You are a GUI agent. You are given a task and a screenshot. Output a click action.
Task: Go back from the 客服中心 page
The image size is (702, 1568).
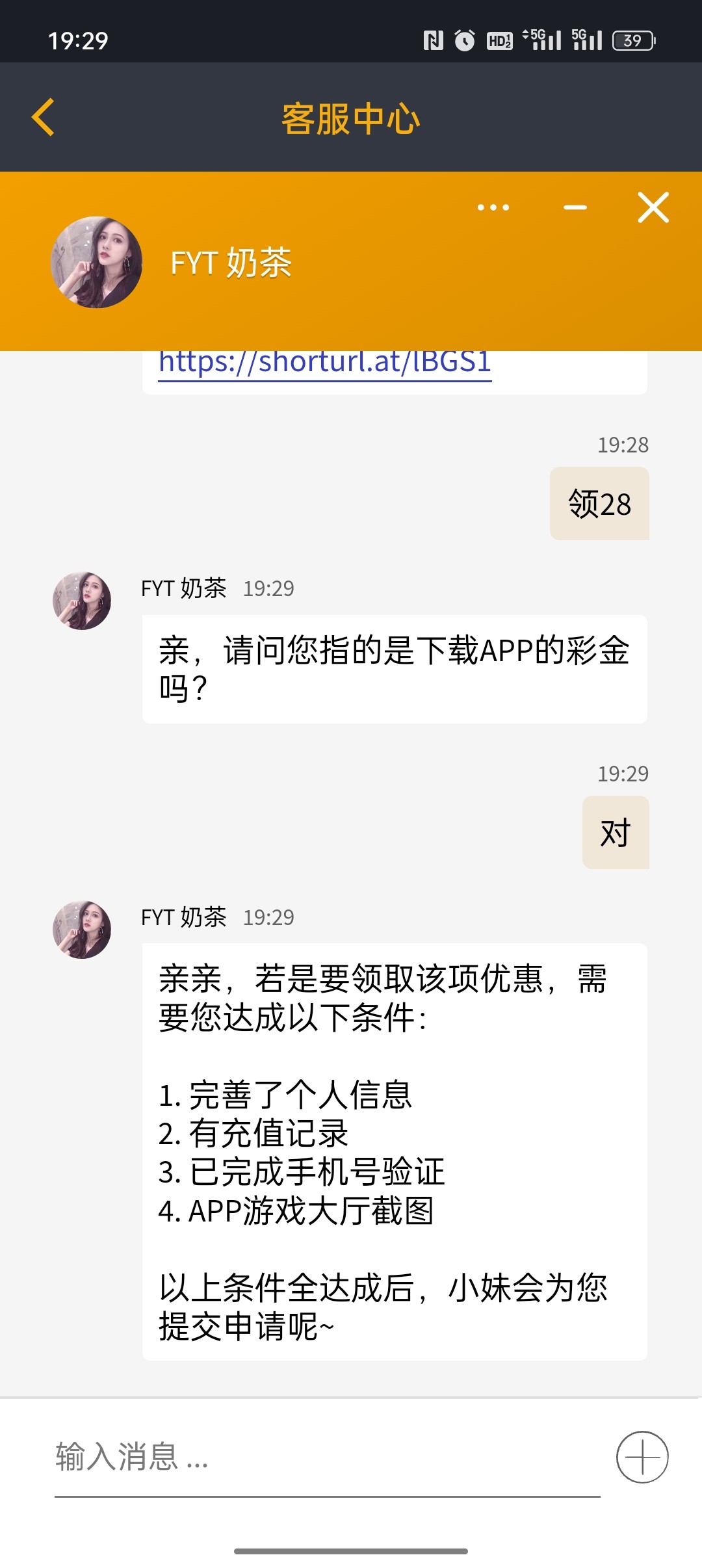[43, 118]
